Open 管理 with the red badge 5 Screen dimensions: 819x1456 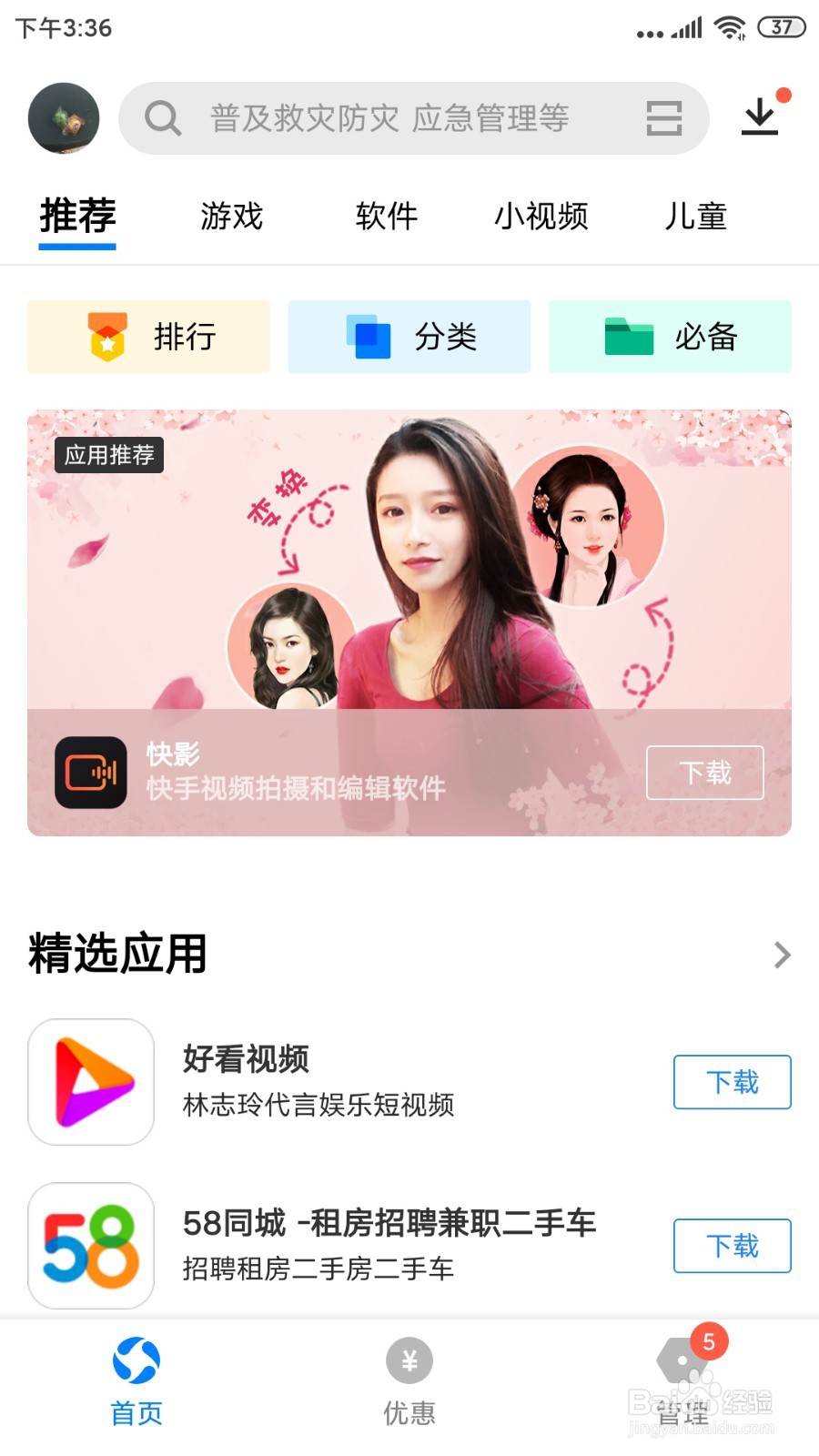click(682, 1383)
